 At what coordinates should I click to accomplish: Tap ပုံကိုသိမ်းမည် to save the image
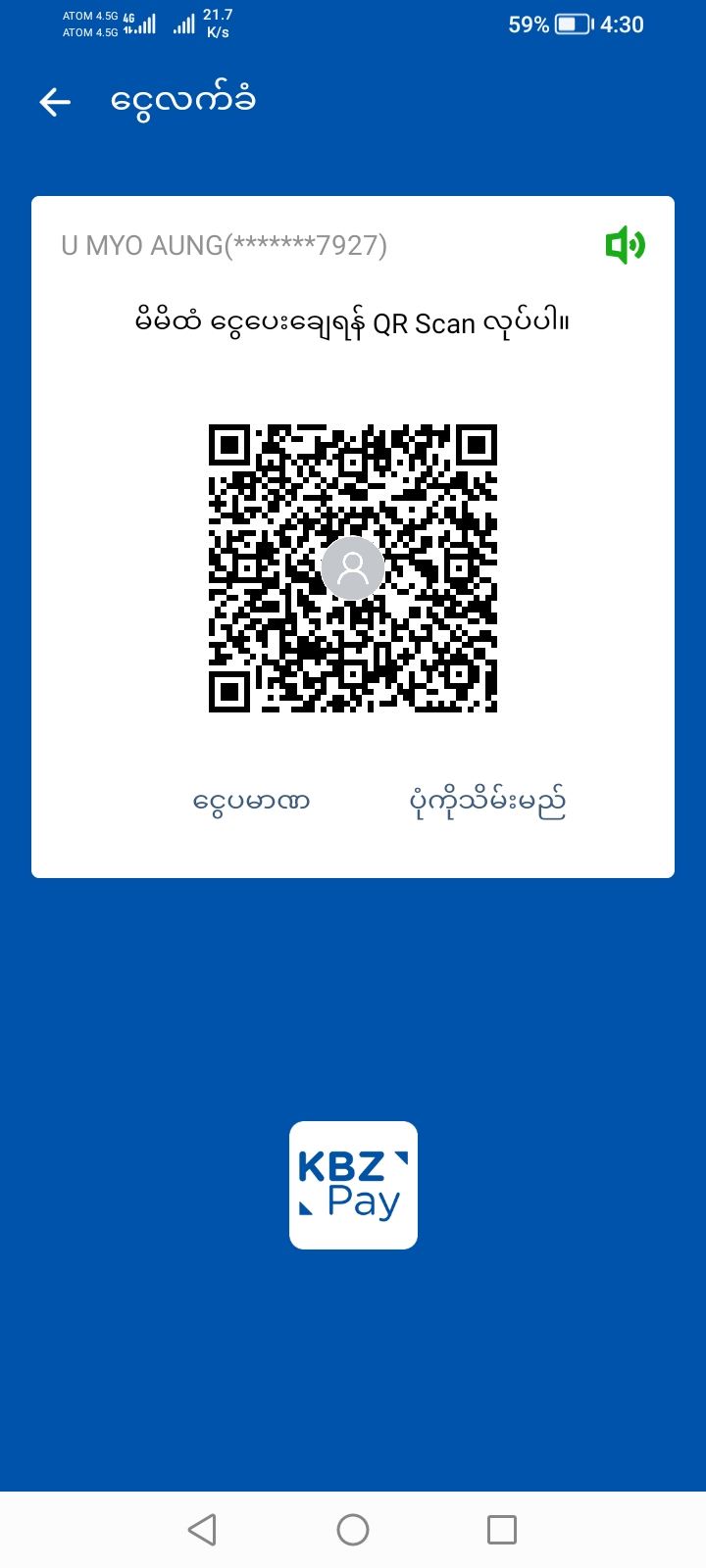coord(487,803)
